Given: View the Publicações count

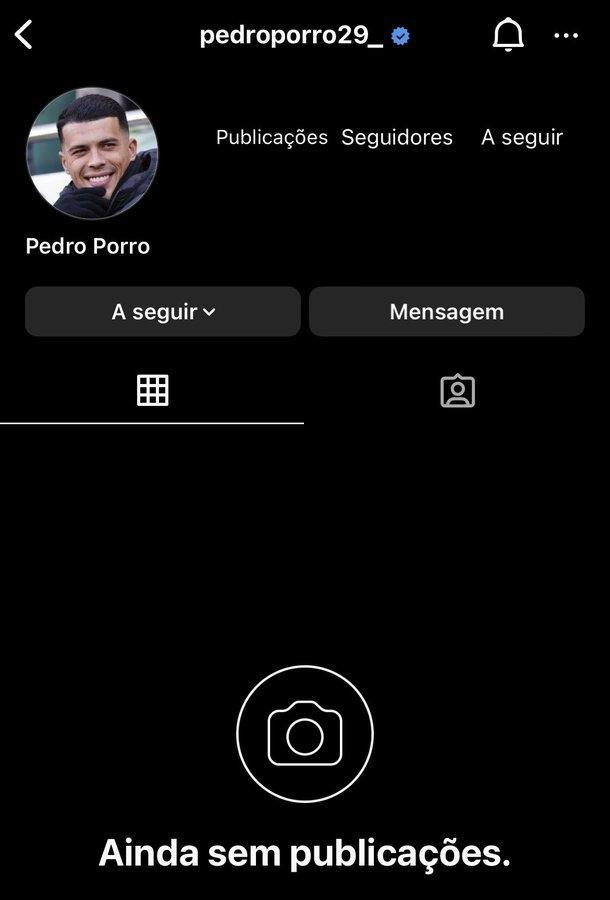Looking at the screenshot, I should click(272, 137).
